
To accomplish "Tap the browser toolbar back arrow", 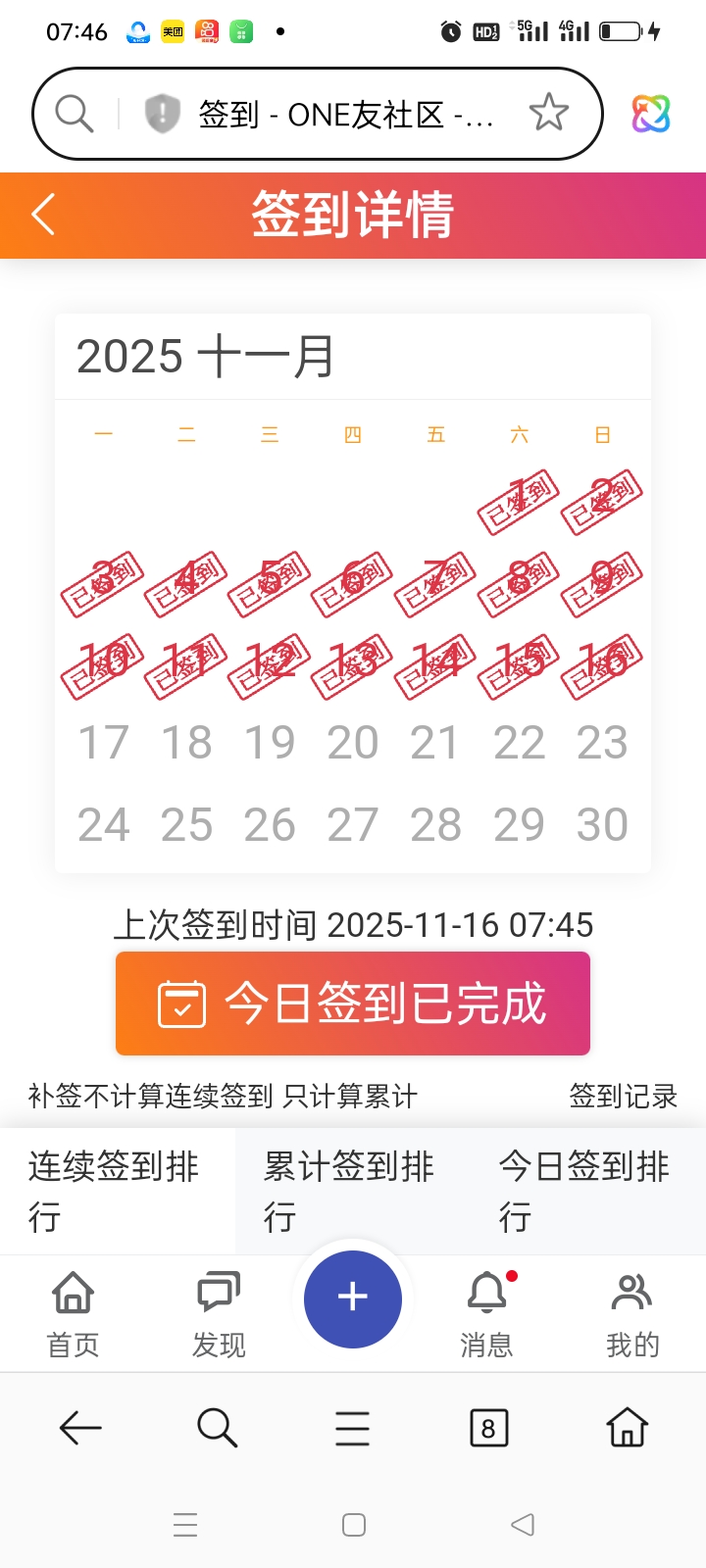I will pyautogui.click(x=80, y=1429).
